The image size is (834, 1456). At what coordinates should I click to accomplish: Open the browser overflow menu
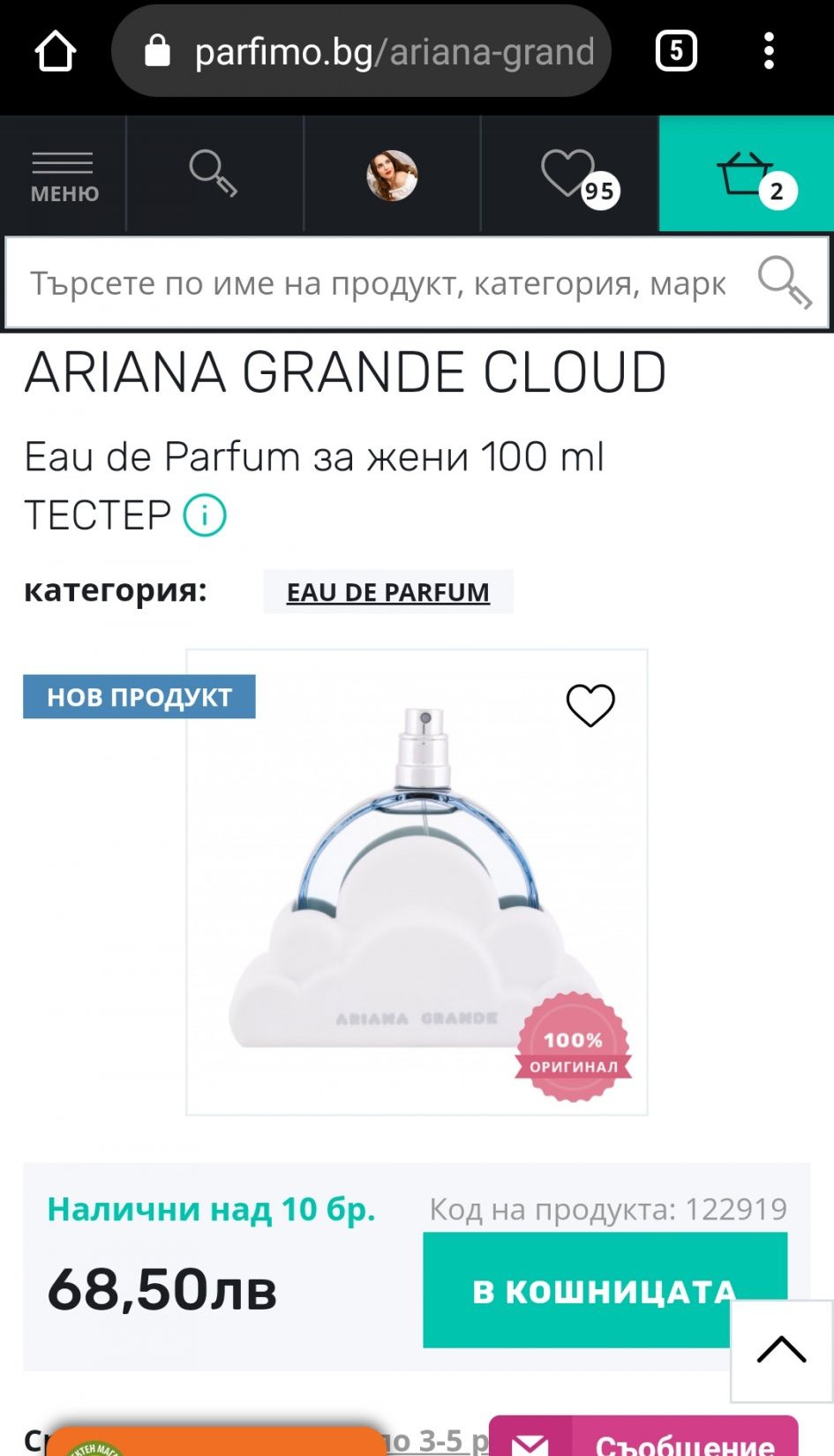769,51
